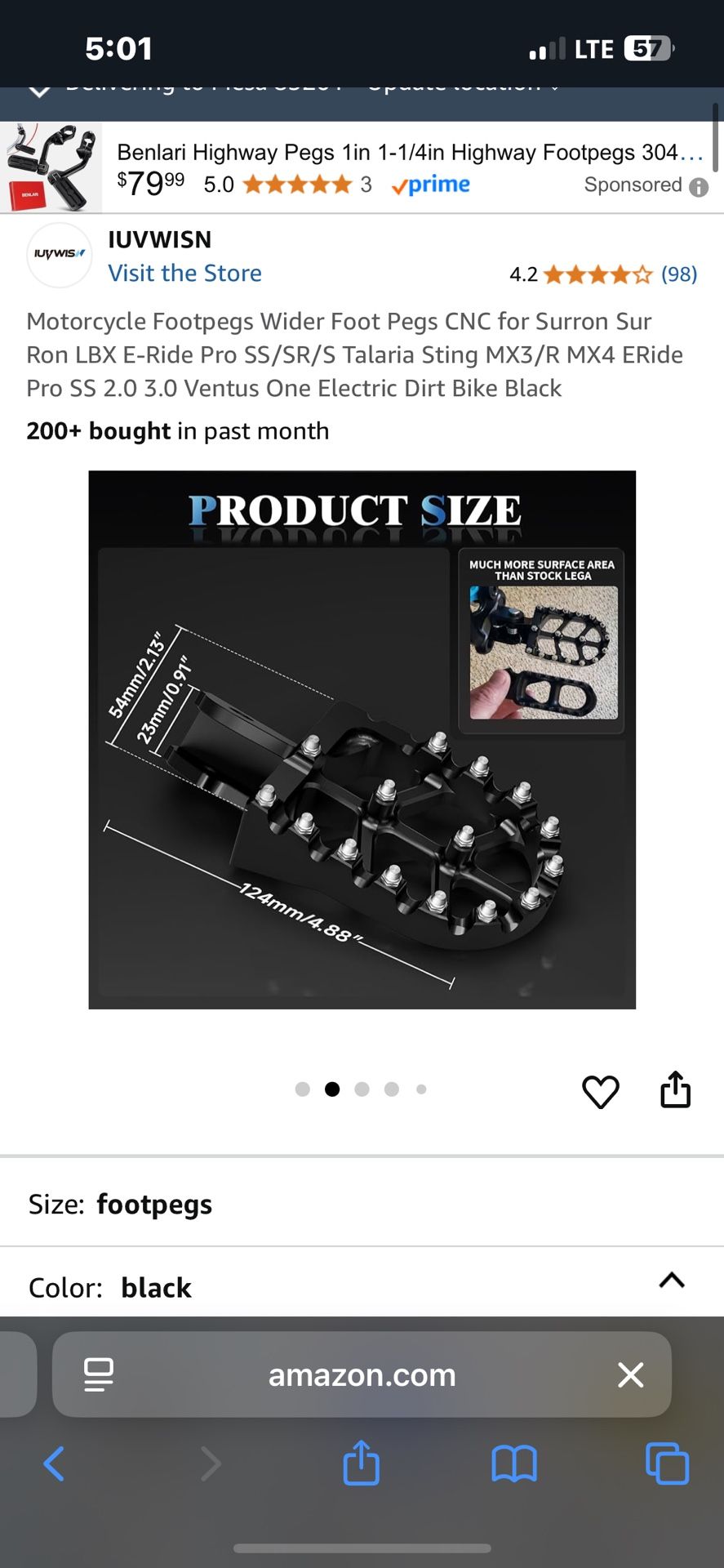Share this product listing
724x1568 pixels.
[x=675, y=1089]
